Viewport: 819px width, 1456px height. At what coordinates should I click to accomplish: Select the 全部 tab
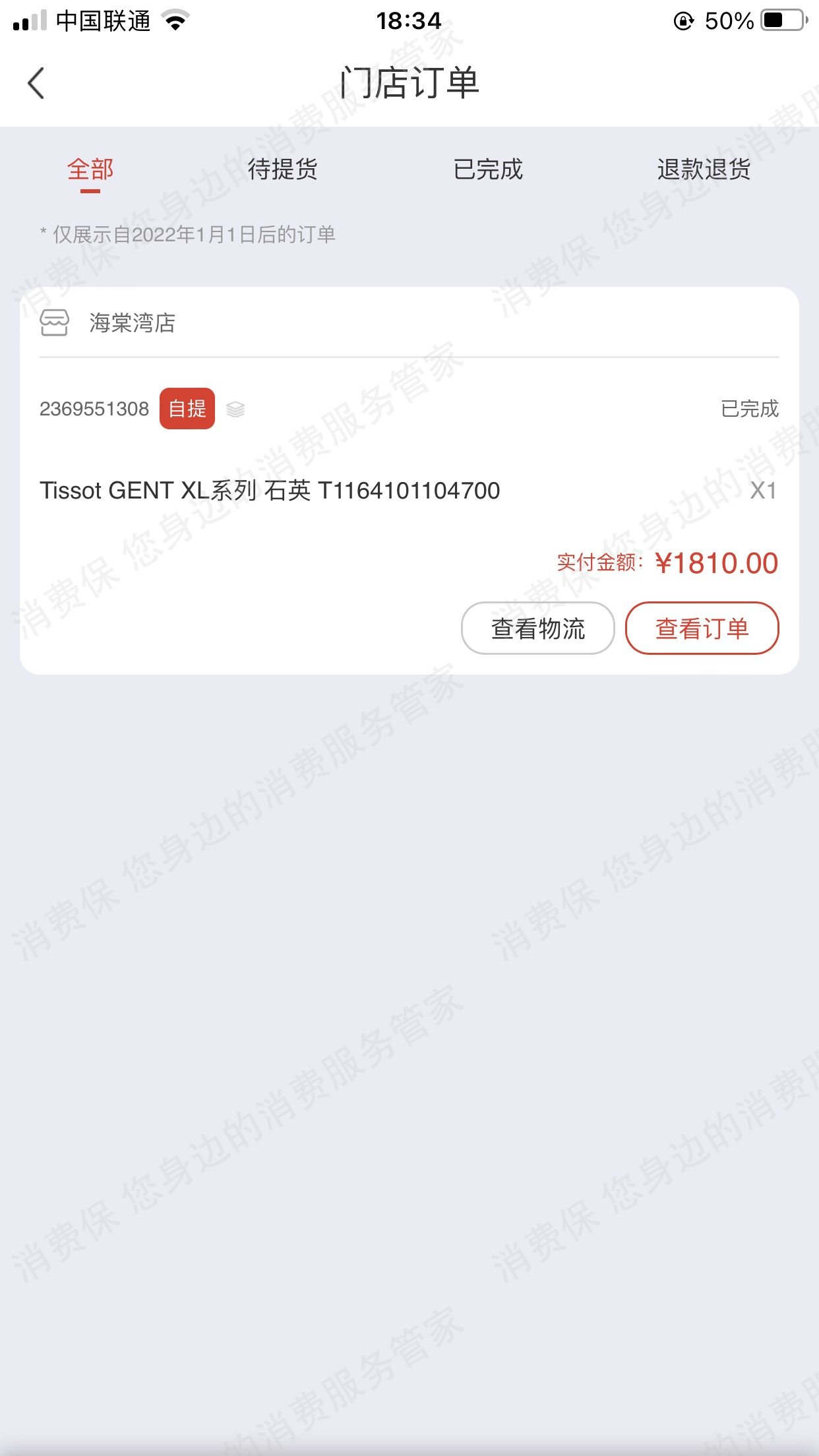pos(90,170)
